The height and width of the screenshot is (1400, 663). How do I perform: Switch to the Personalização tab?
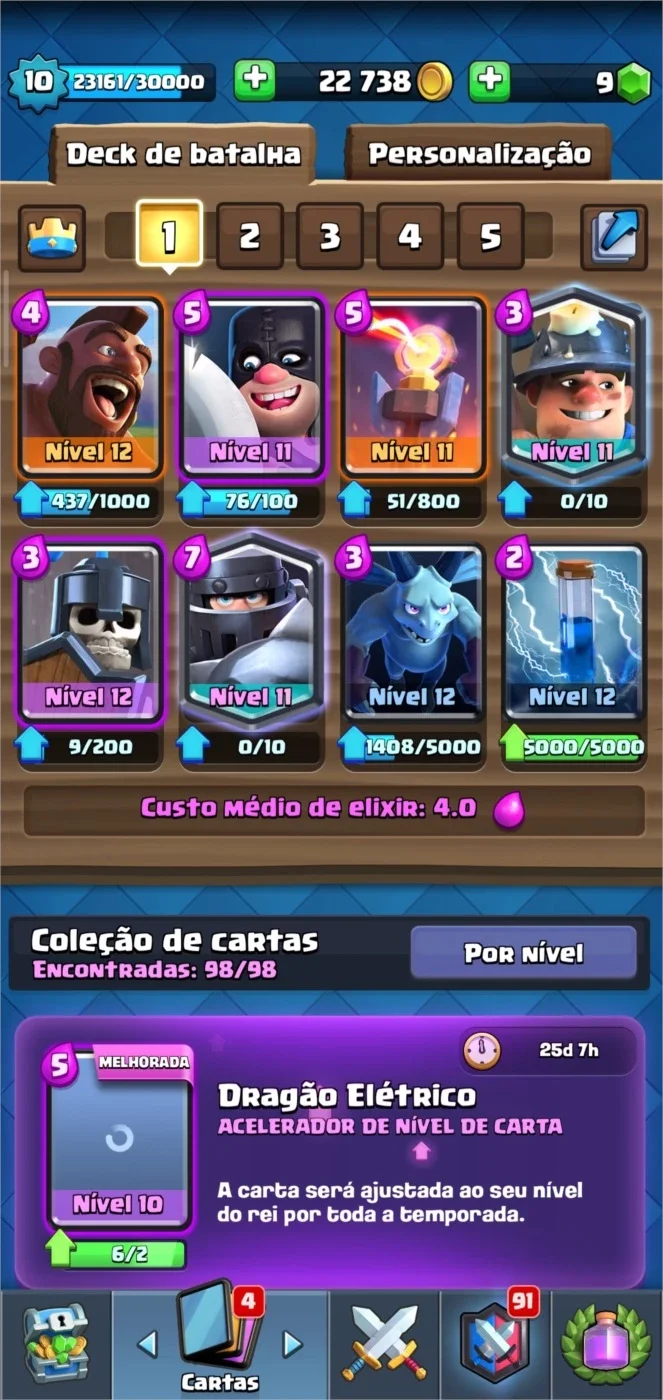click(478, 154)
